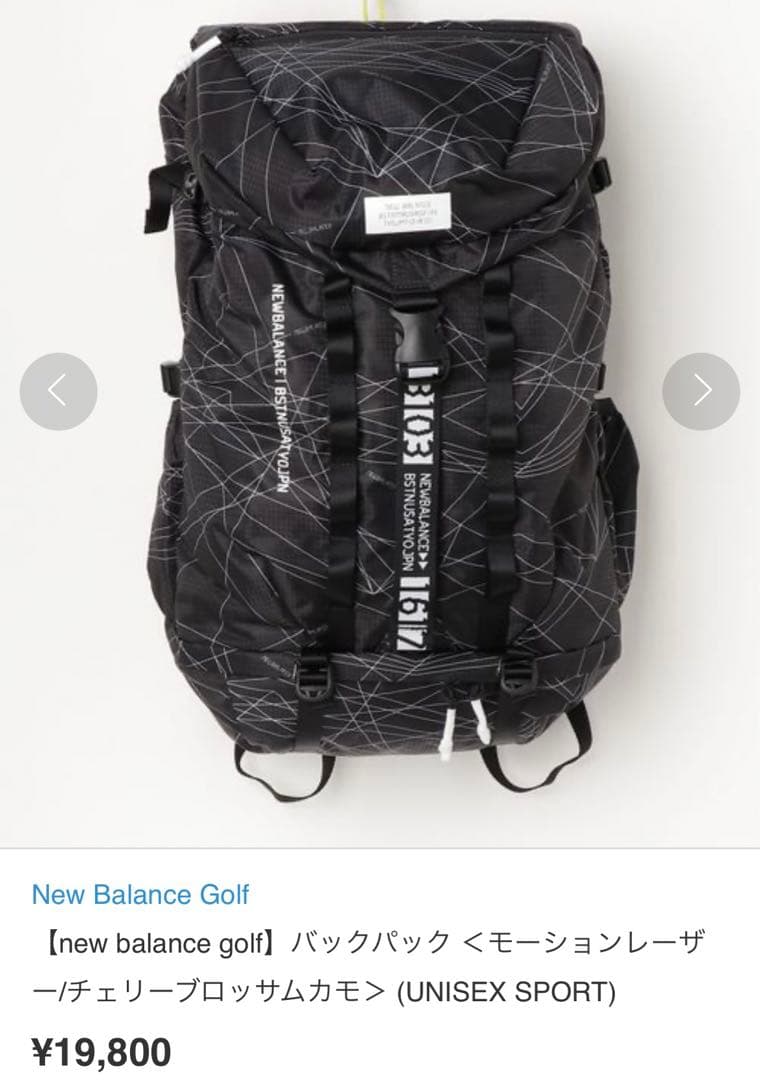The width and height of the screenshot is (760, 1080).
Task: Open the New Balance Golf brand page
Action: coord(140,897)
